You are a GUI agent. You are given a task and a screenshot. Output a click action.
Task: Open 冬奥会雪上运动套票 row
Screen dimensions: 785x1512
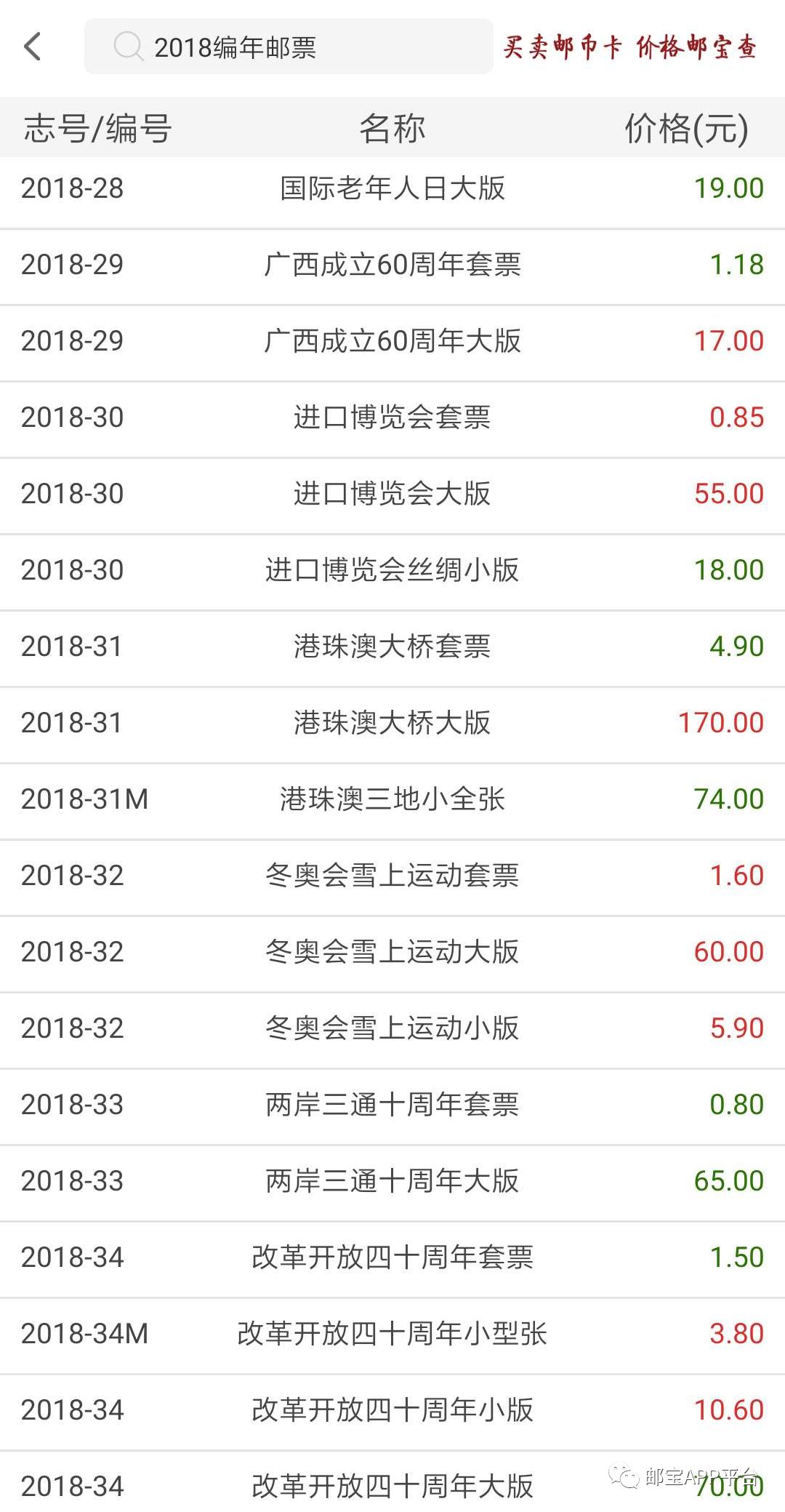pos(392,876)
